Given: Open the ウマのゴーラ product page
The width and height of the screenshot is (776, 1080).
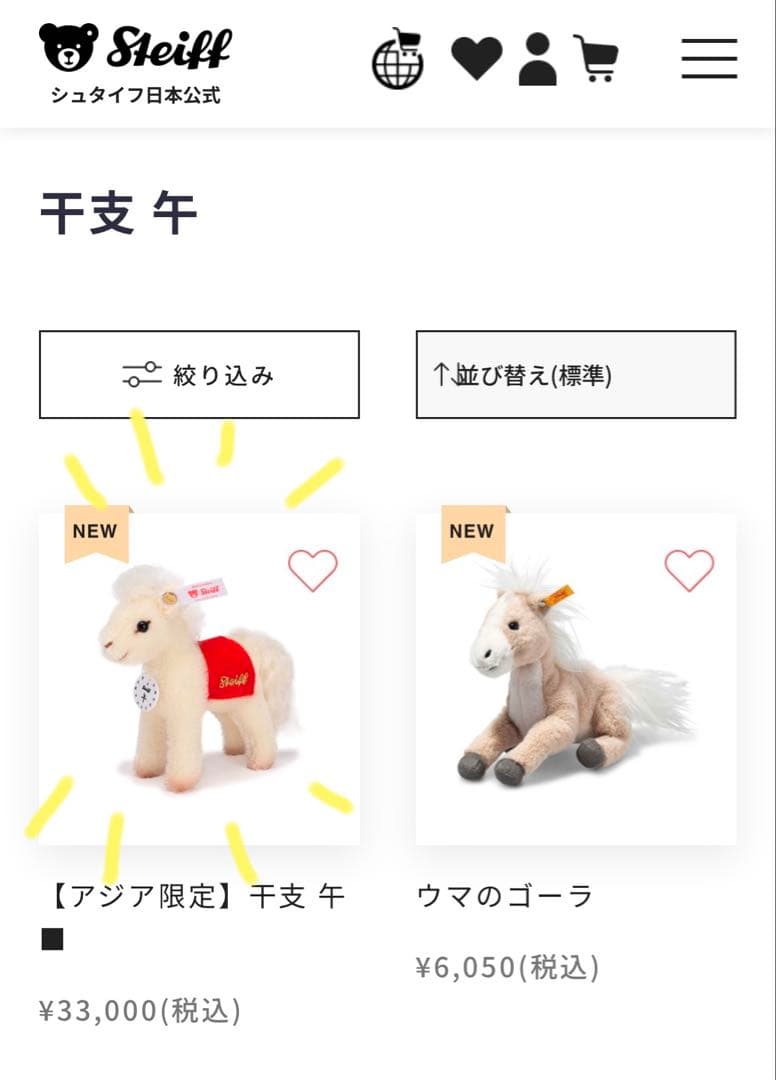Looking at the screenshot, I should [505, 897].
